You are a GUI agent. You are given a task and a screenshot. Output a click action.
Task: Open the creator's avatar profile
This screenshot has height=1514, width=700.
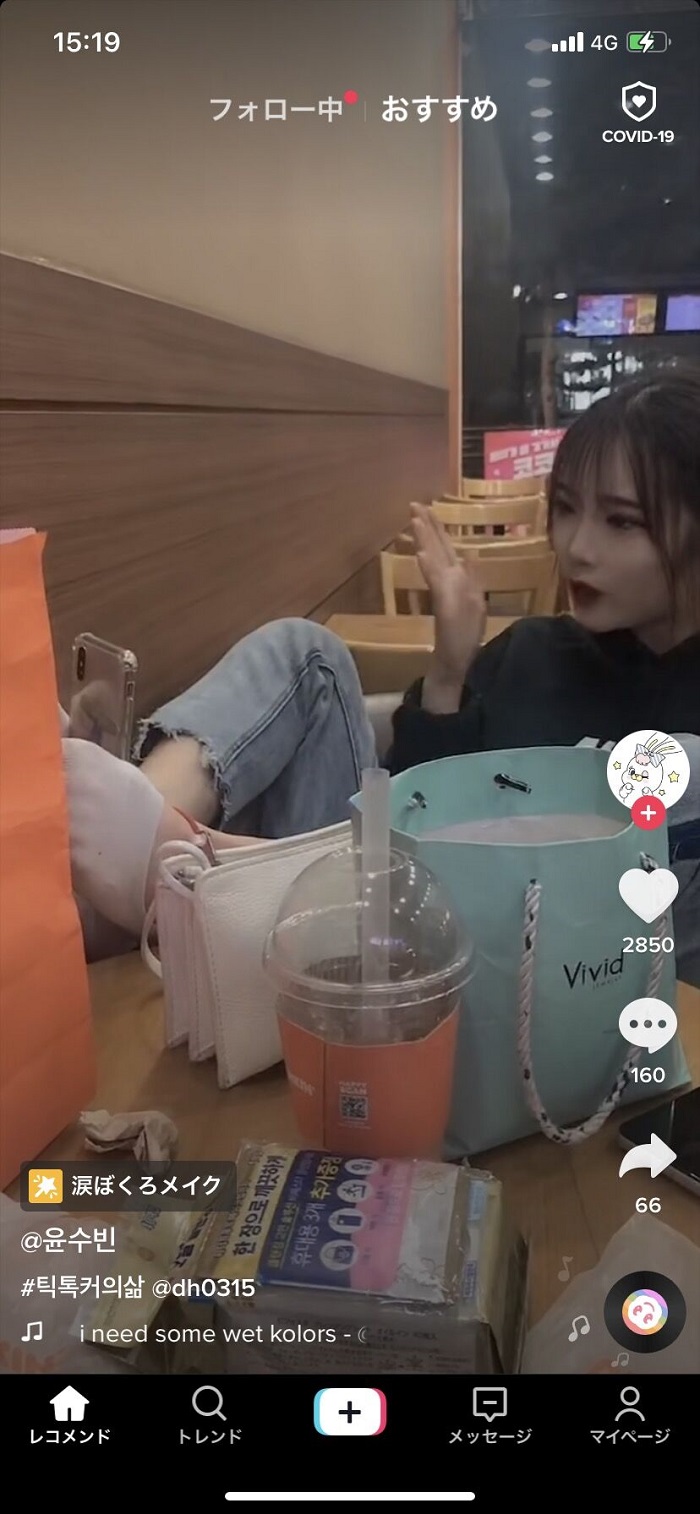tap(647, 768)
